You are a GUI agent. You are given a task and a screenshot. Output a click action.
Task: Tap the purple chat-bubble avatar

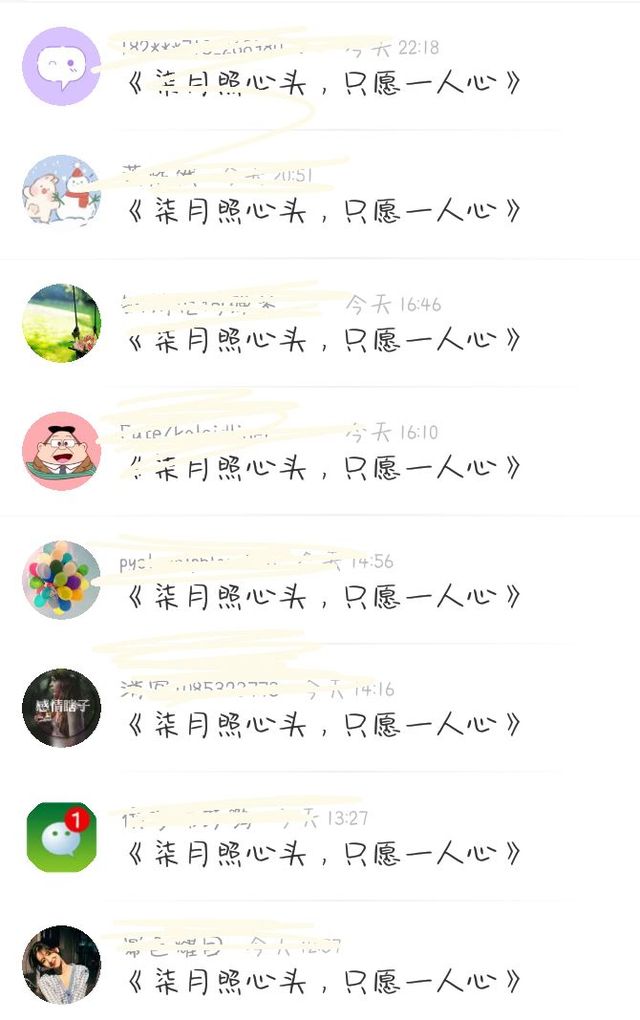tap(61, 66)
